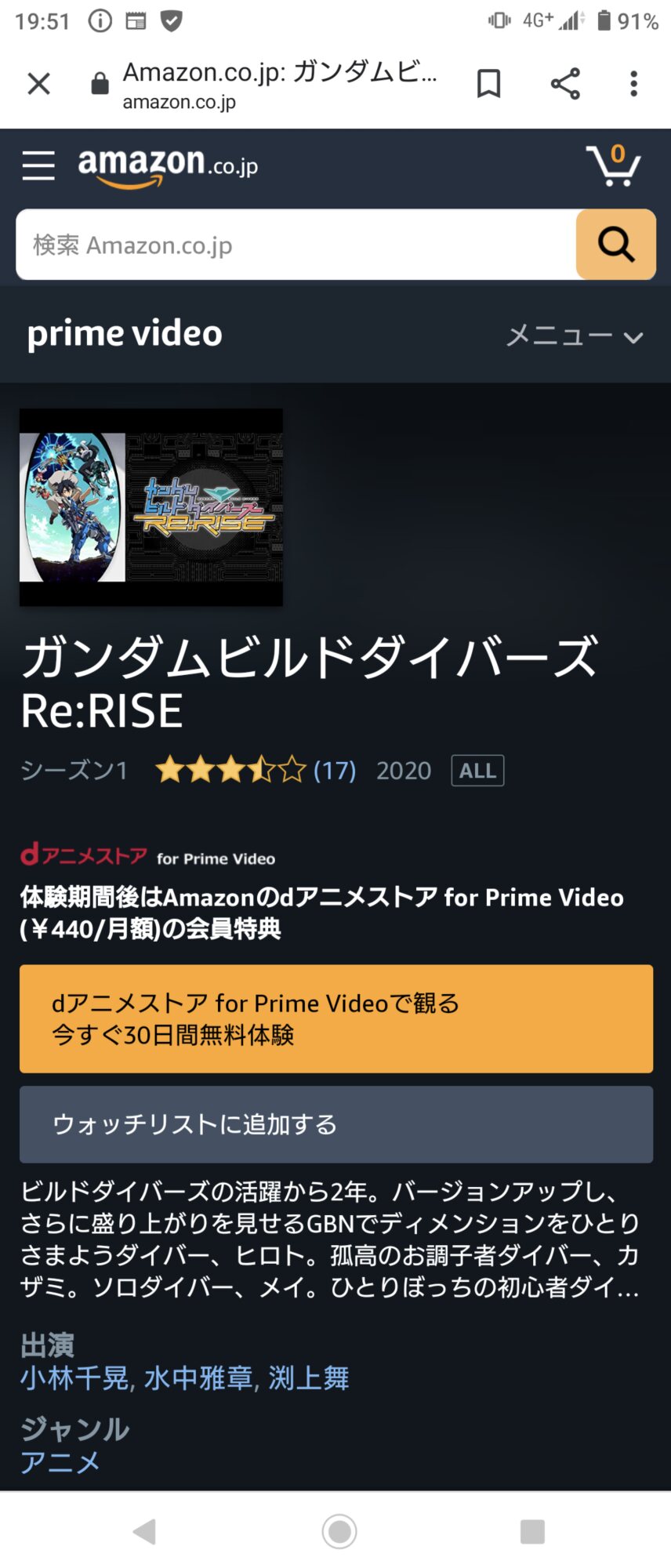This screenshot has height=1568, width=671.
Task: Go back with system navigation button
Action: [x=145, y=1531]
